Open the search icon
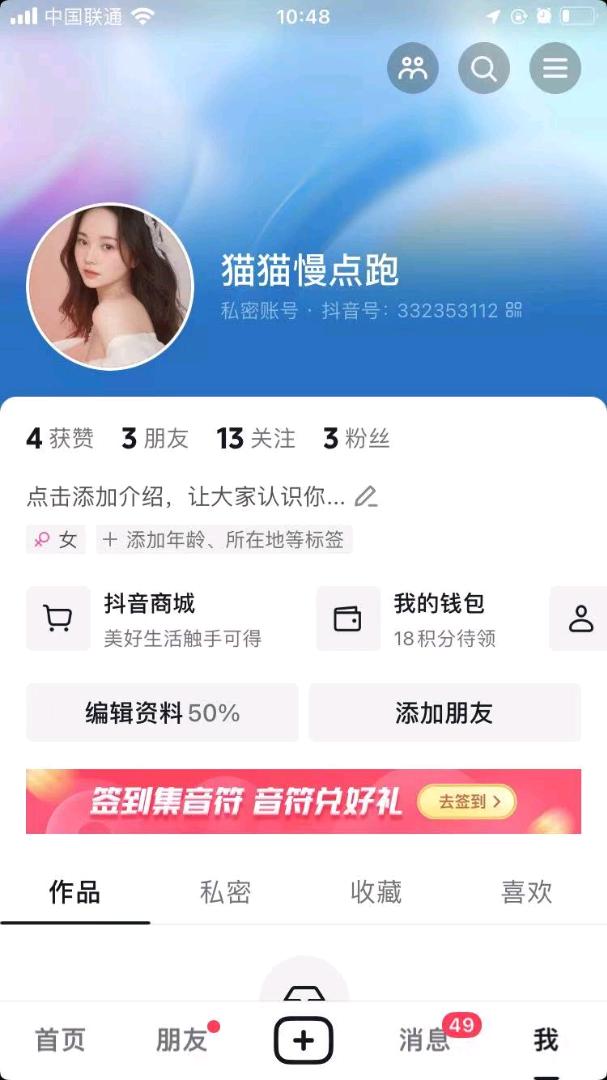Viewport: 607px width, 1080px height. 484,68
